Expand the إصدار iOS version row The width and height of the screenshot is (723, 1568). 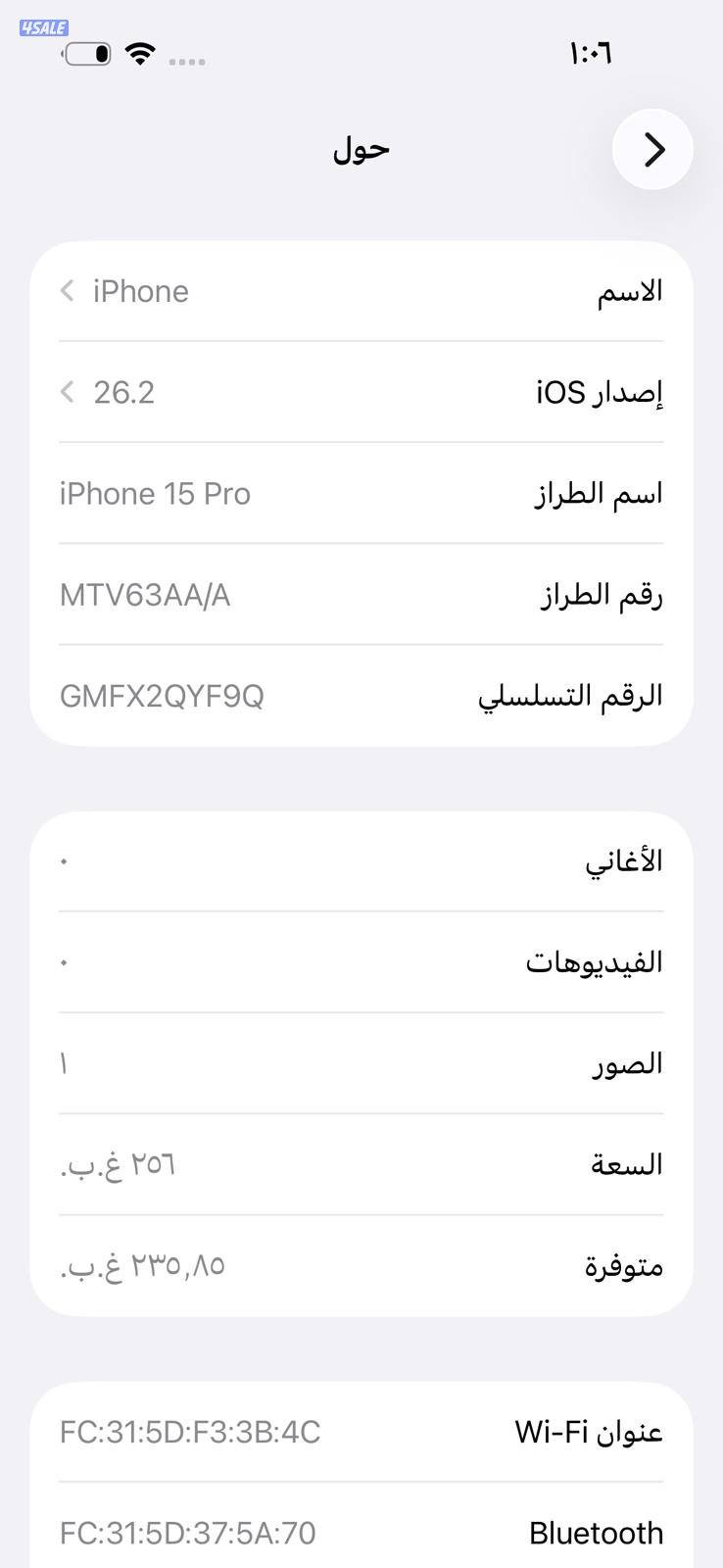pyautogui.click(x=361, y=392)
